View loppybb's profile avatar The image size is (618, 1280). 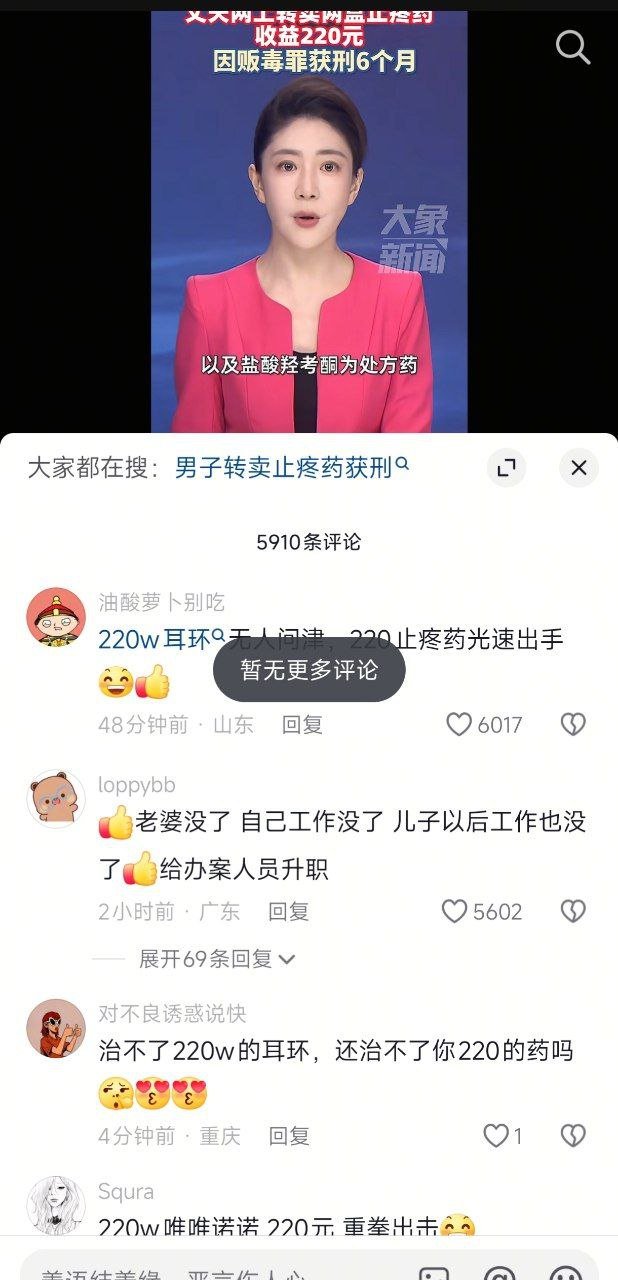56,799
